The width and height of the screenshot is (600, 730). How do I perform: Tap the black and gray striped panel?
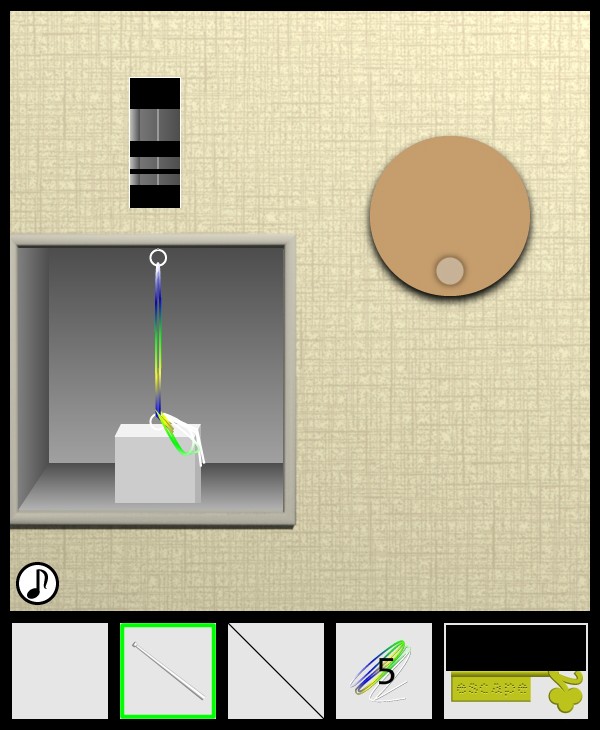pyautogui.click(x=155, y=143)
